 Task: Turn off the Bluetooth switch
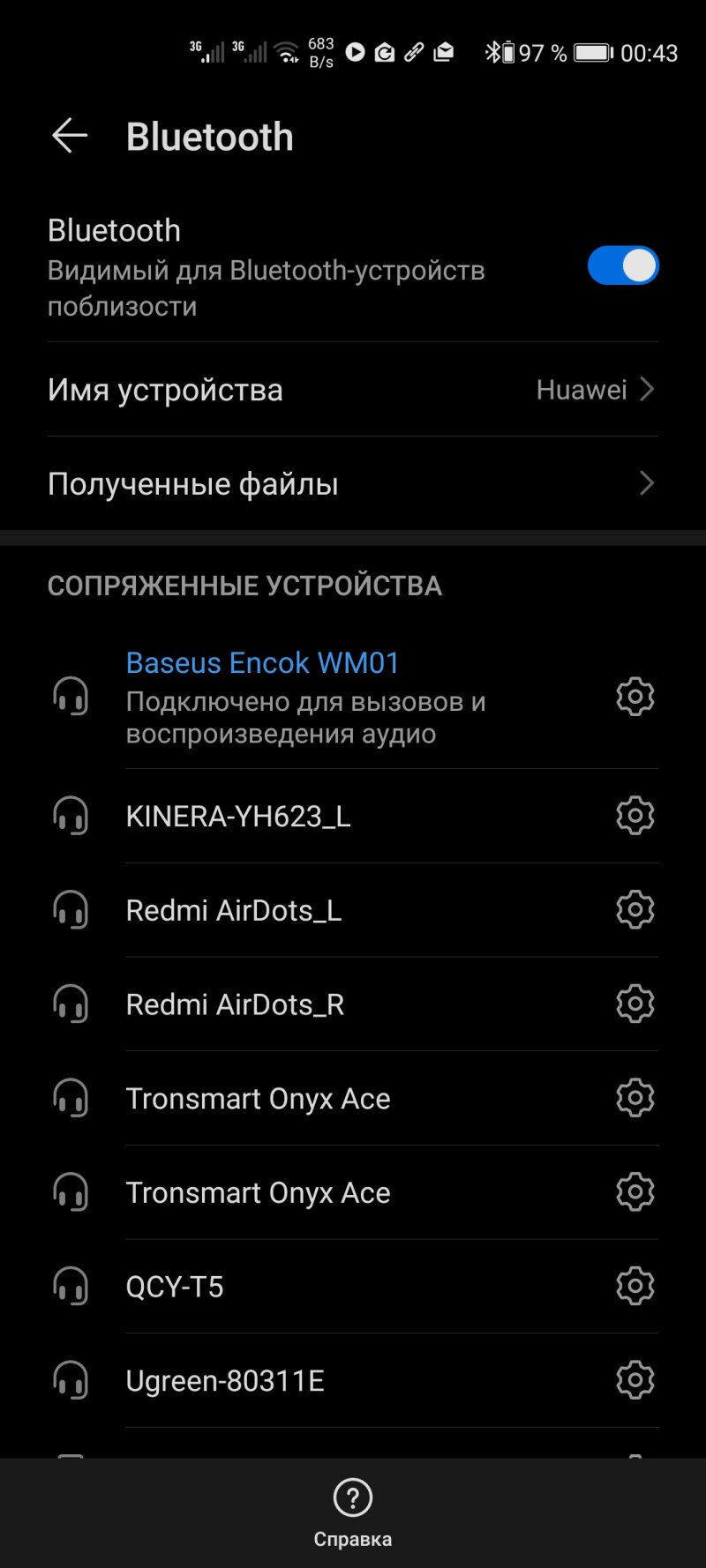(x=623, y=265)
